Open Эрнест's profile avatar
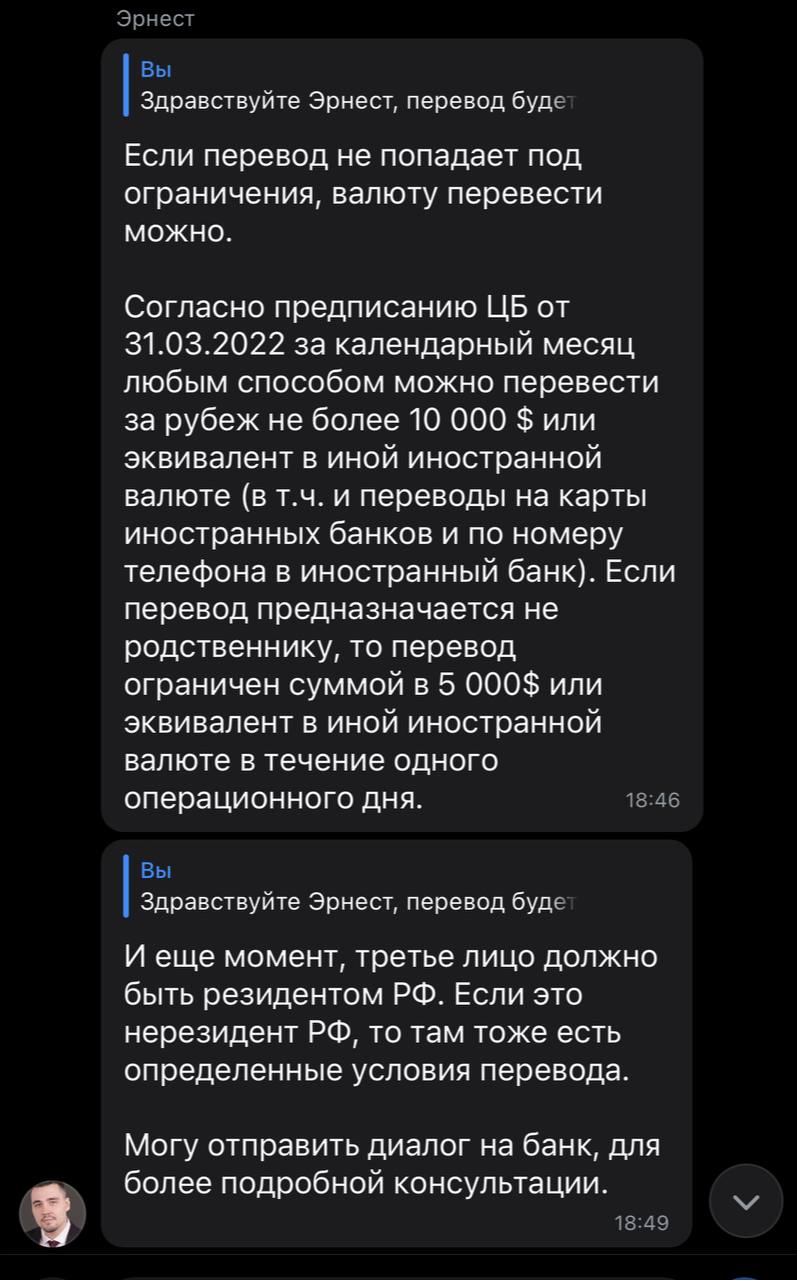This screenshot has width=797, height=1280. tap(53, 1213)
